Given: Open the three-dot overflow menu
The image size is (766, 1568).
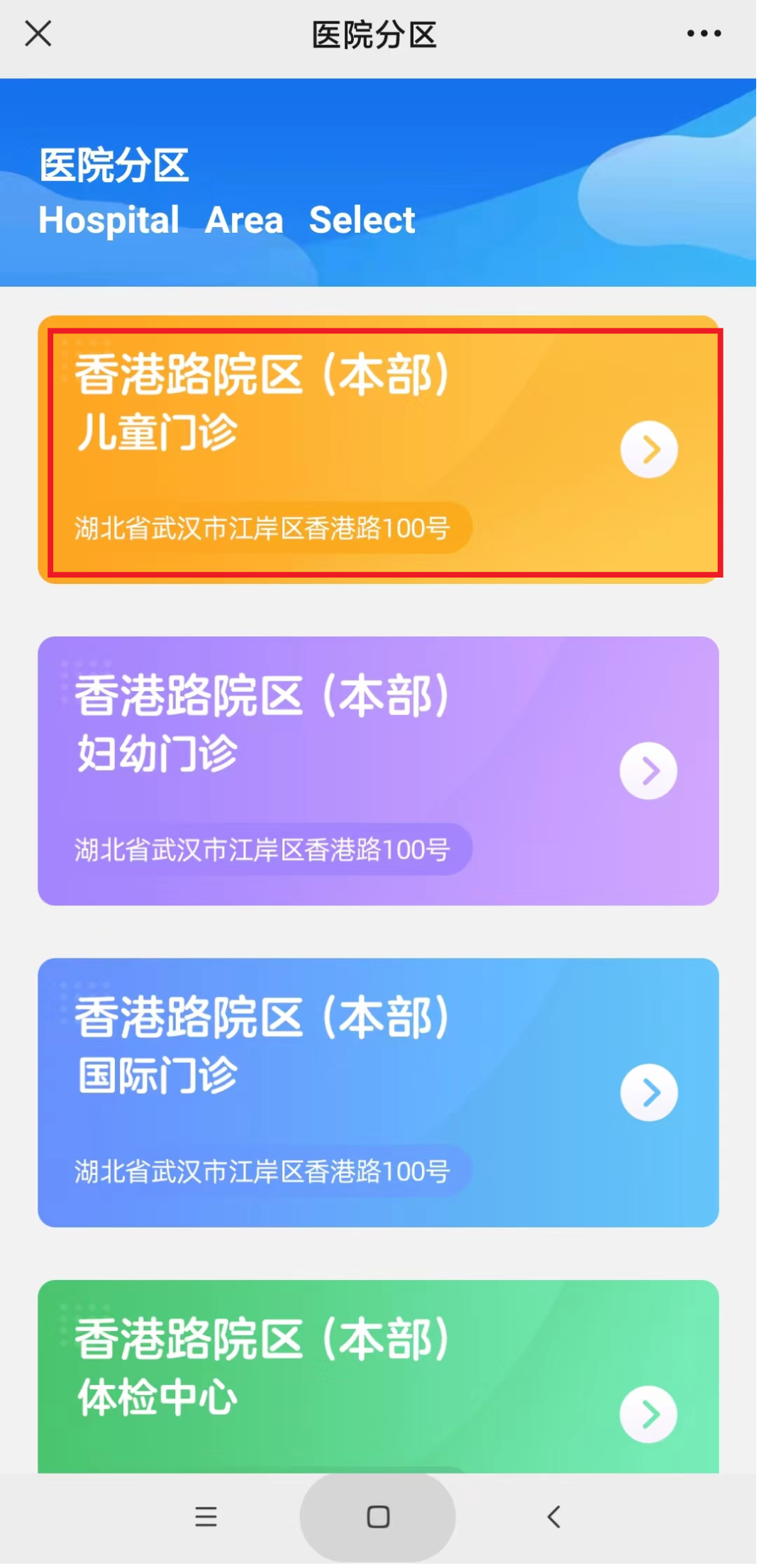Looking at the screenshot, I should click(x=704, y=33).
